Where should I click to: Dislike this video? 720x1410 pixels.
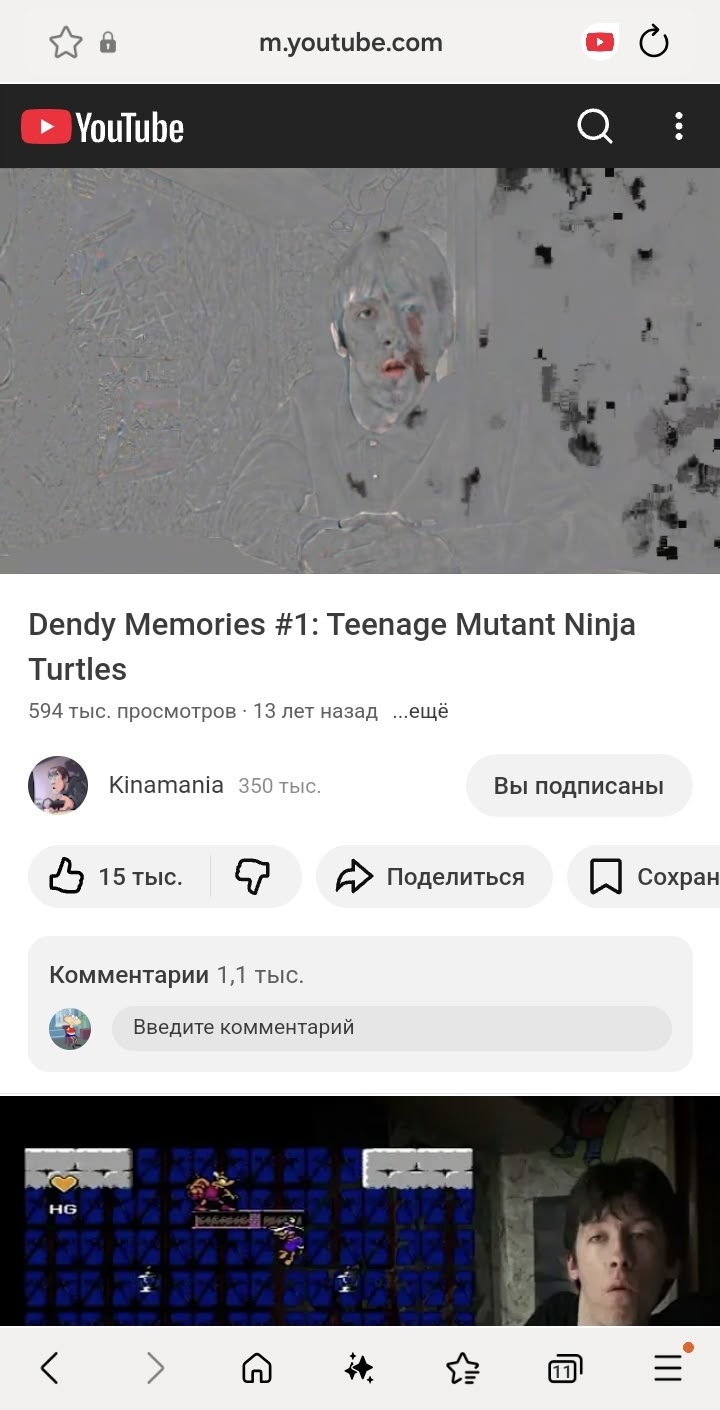253,877
